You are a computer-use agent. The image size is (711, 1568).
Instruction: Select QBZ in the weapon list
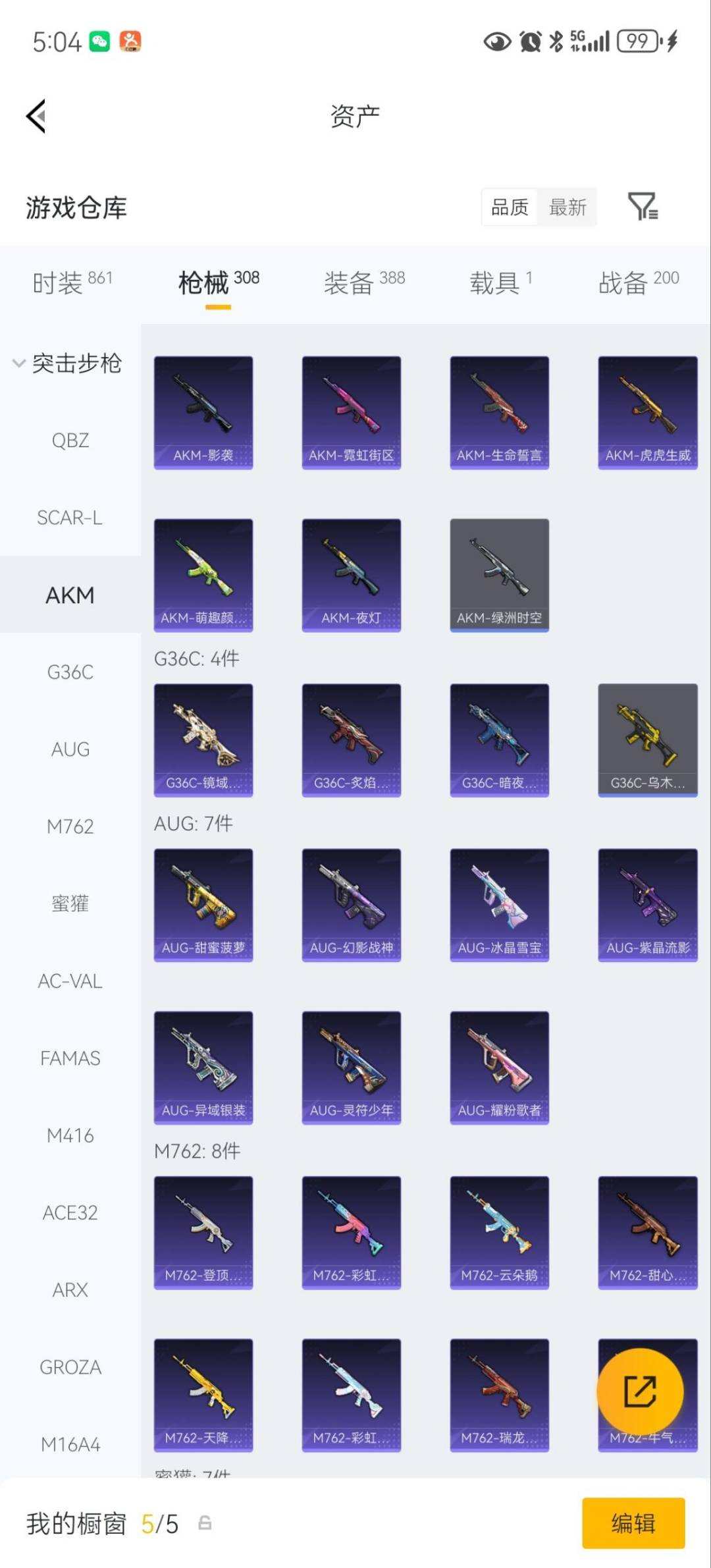70,441
